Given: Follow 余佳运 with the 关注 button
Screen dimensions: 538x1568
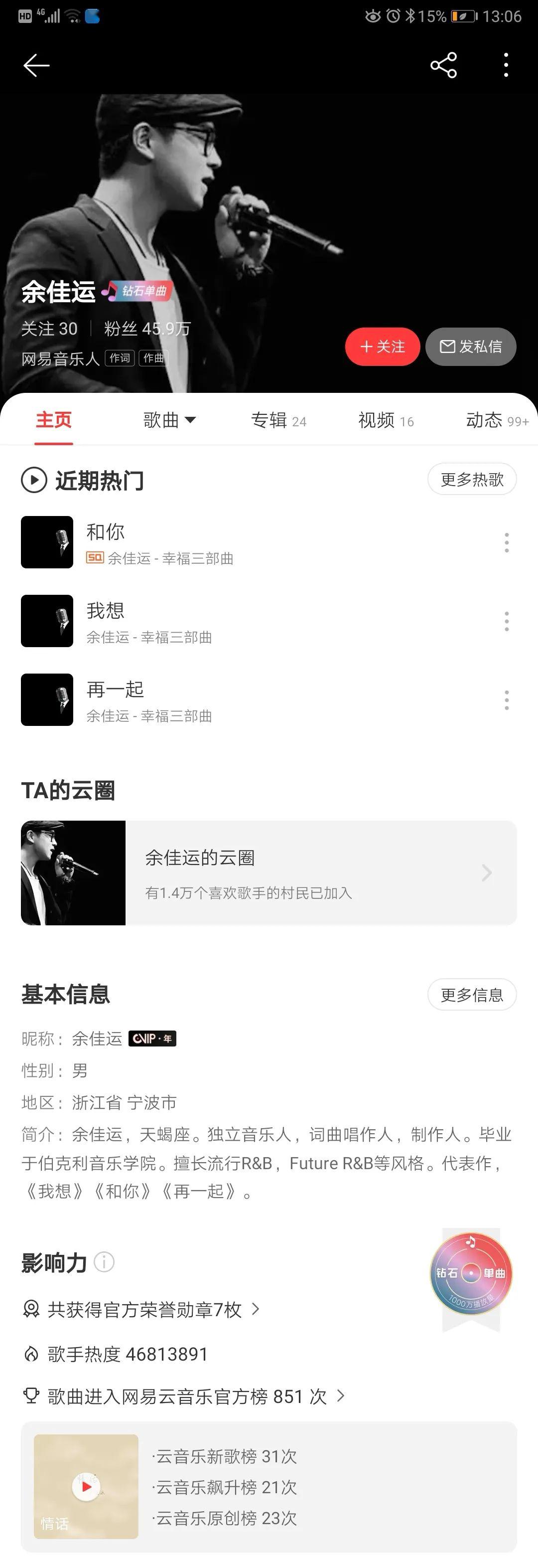Looking at the screenshot, I should [383, 347].
